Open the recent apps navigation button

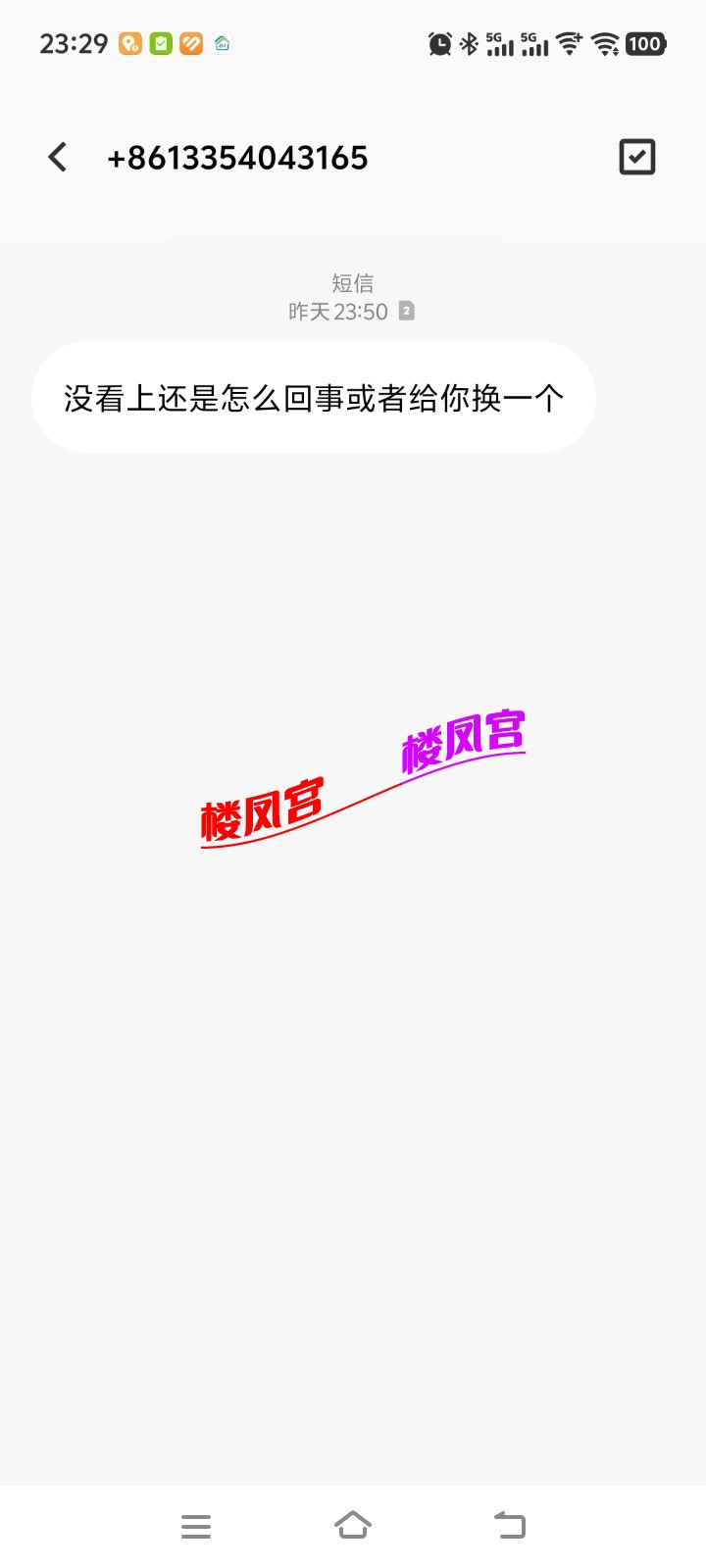pyautogui.click(x=196, y=1525)
